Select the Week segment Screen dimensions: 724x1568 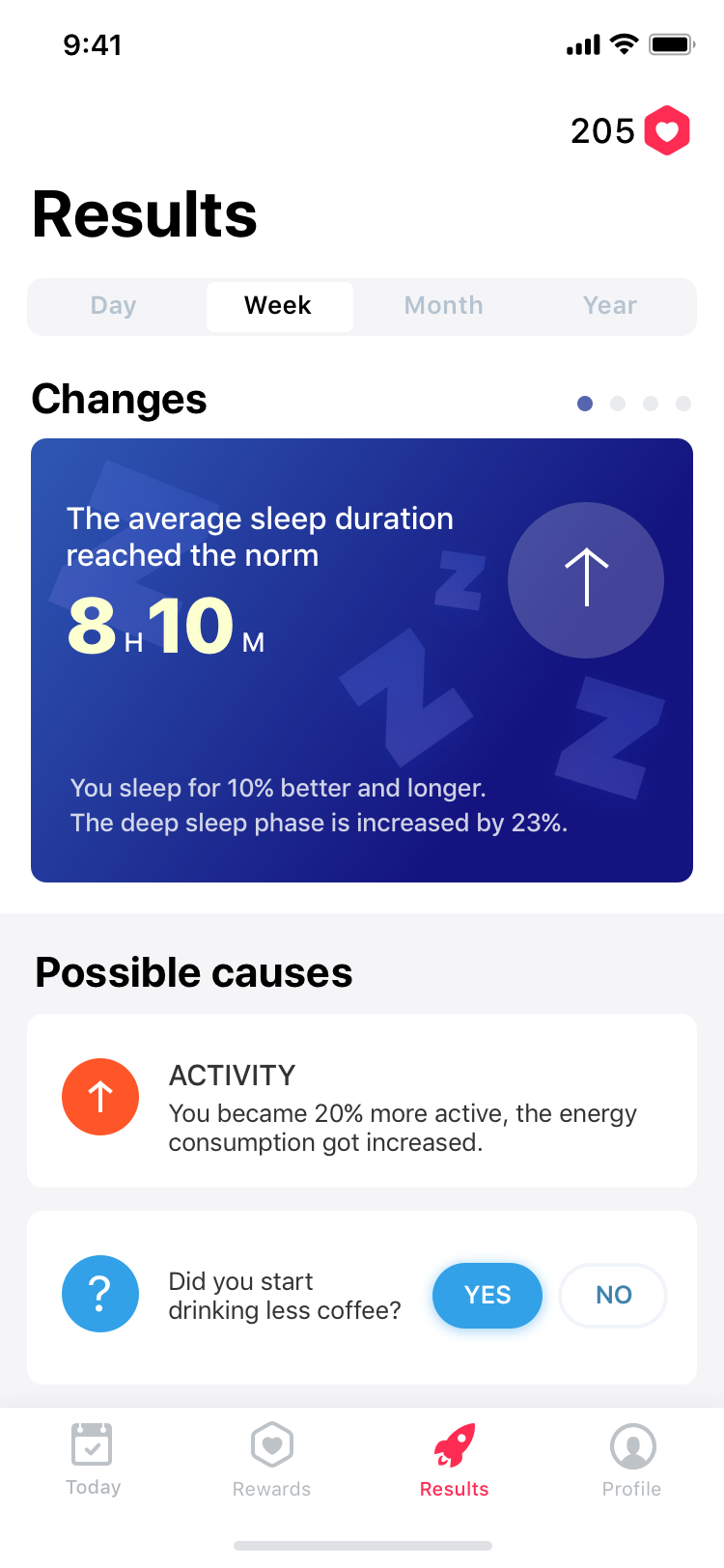coord(279,306)
